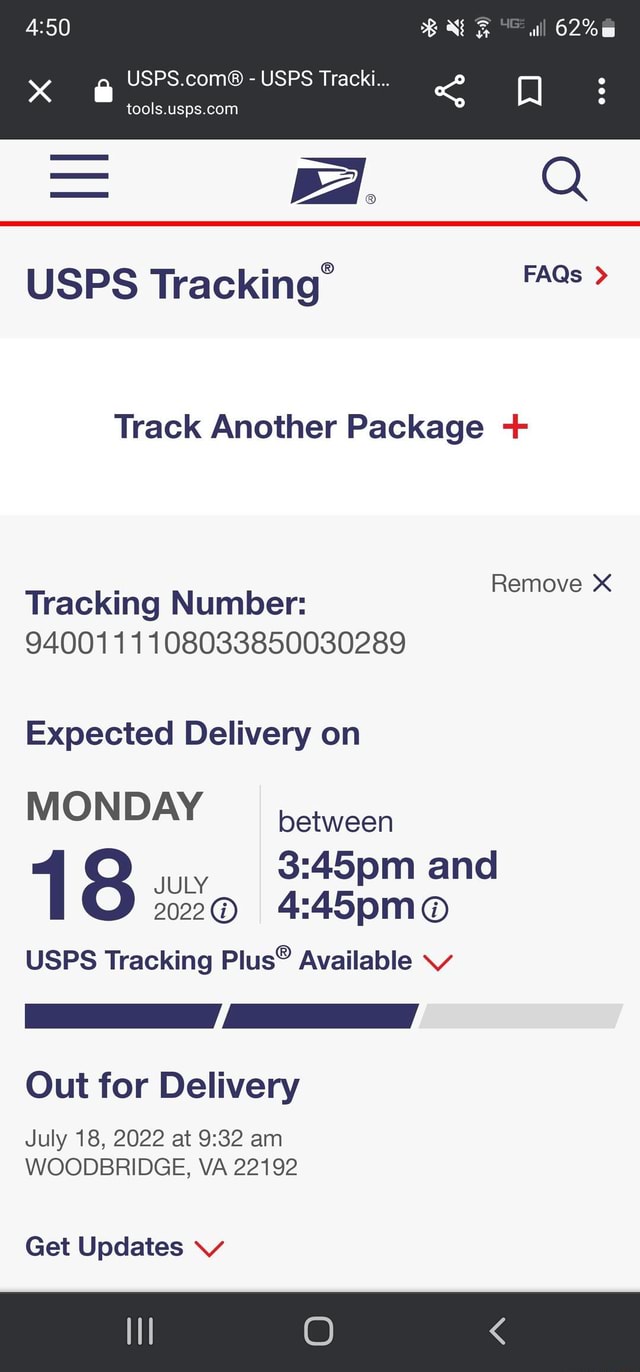Viewport: 640px width, 1372px height.
Task: Open the browser overflow menu
Action: (601, 92)
